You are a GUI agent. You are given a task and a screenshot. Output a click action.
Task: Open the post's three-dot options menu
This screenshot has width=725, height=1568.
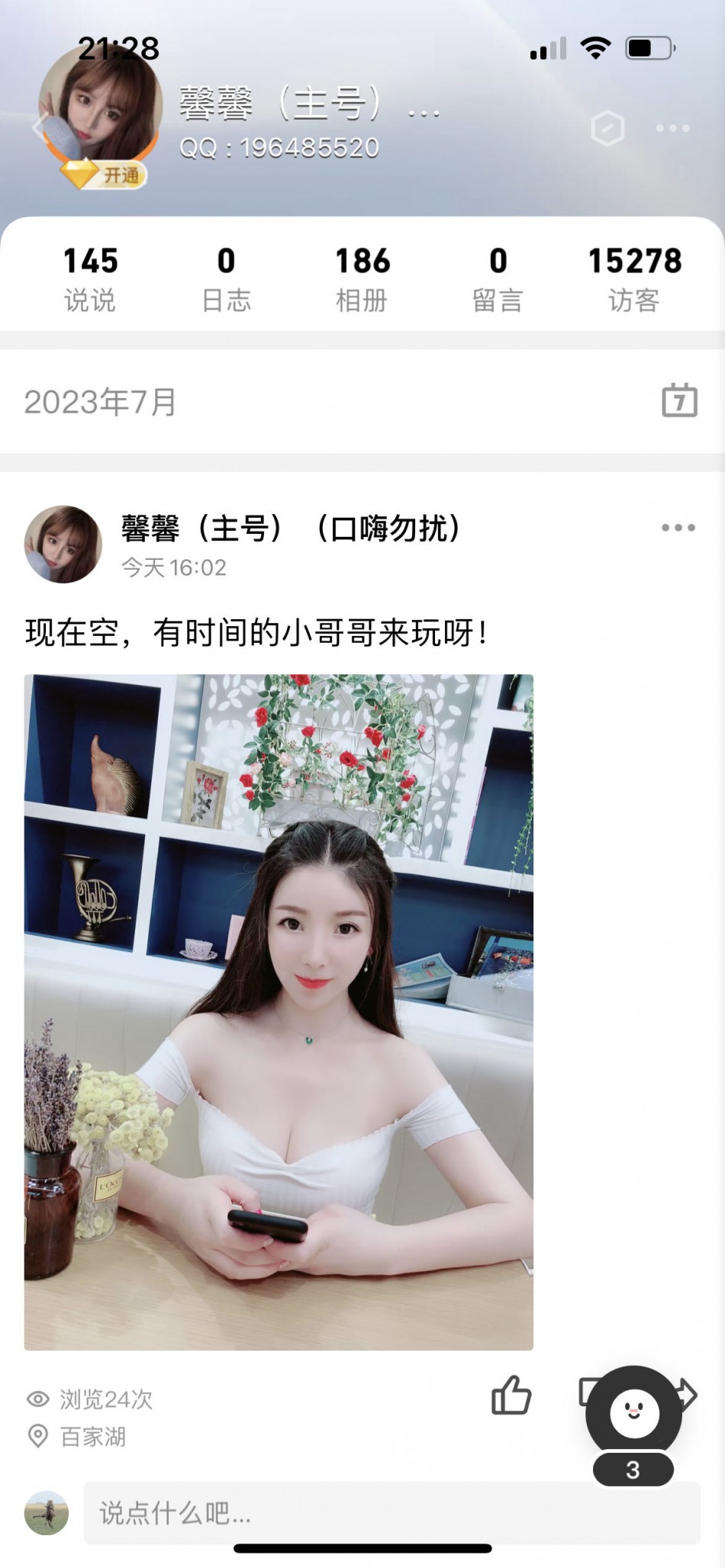click(678, 528)
